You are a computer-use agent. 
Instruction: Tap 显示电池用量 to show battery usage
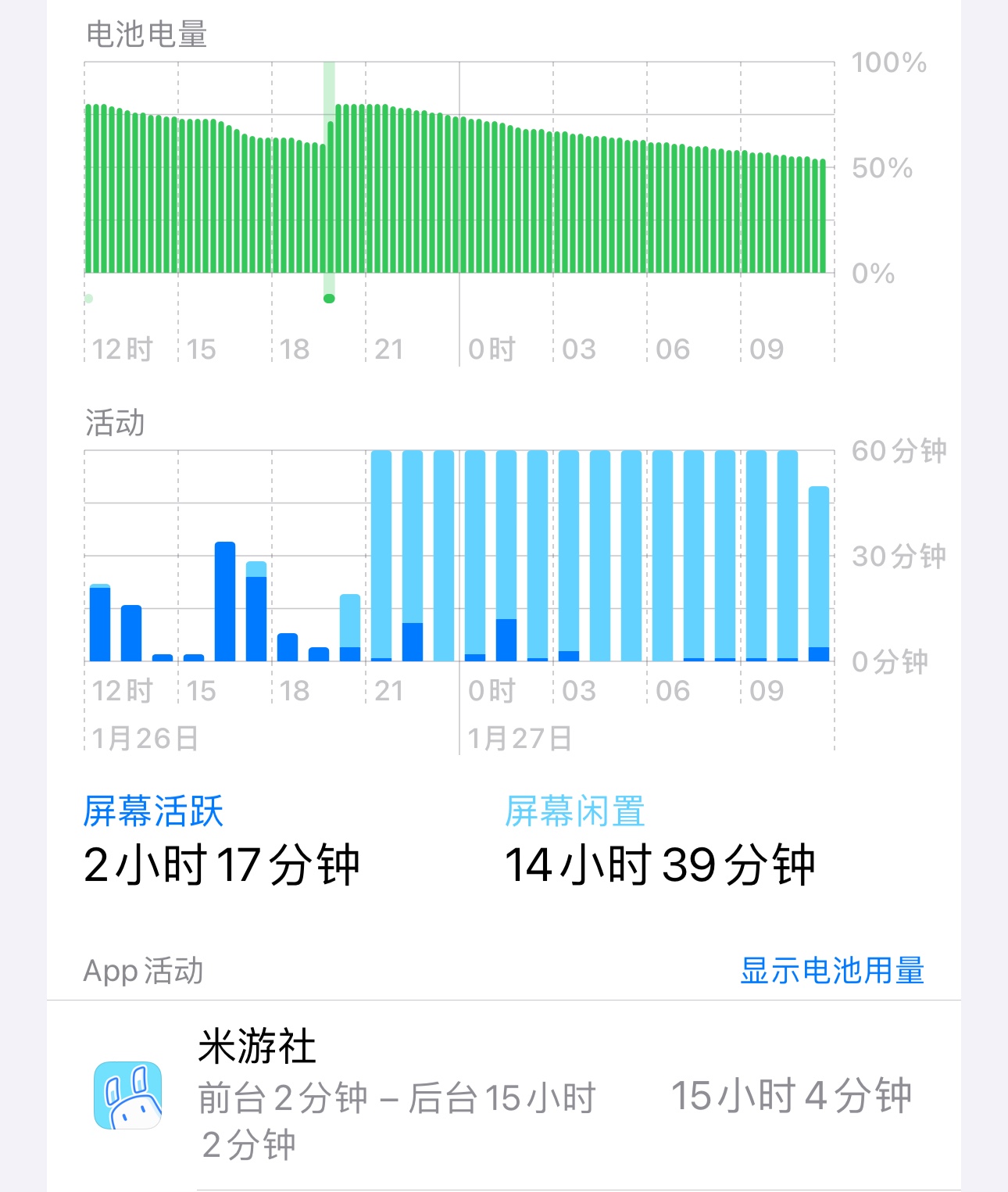tap(831, 970)
